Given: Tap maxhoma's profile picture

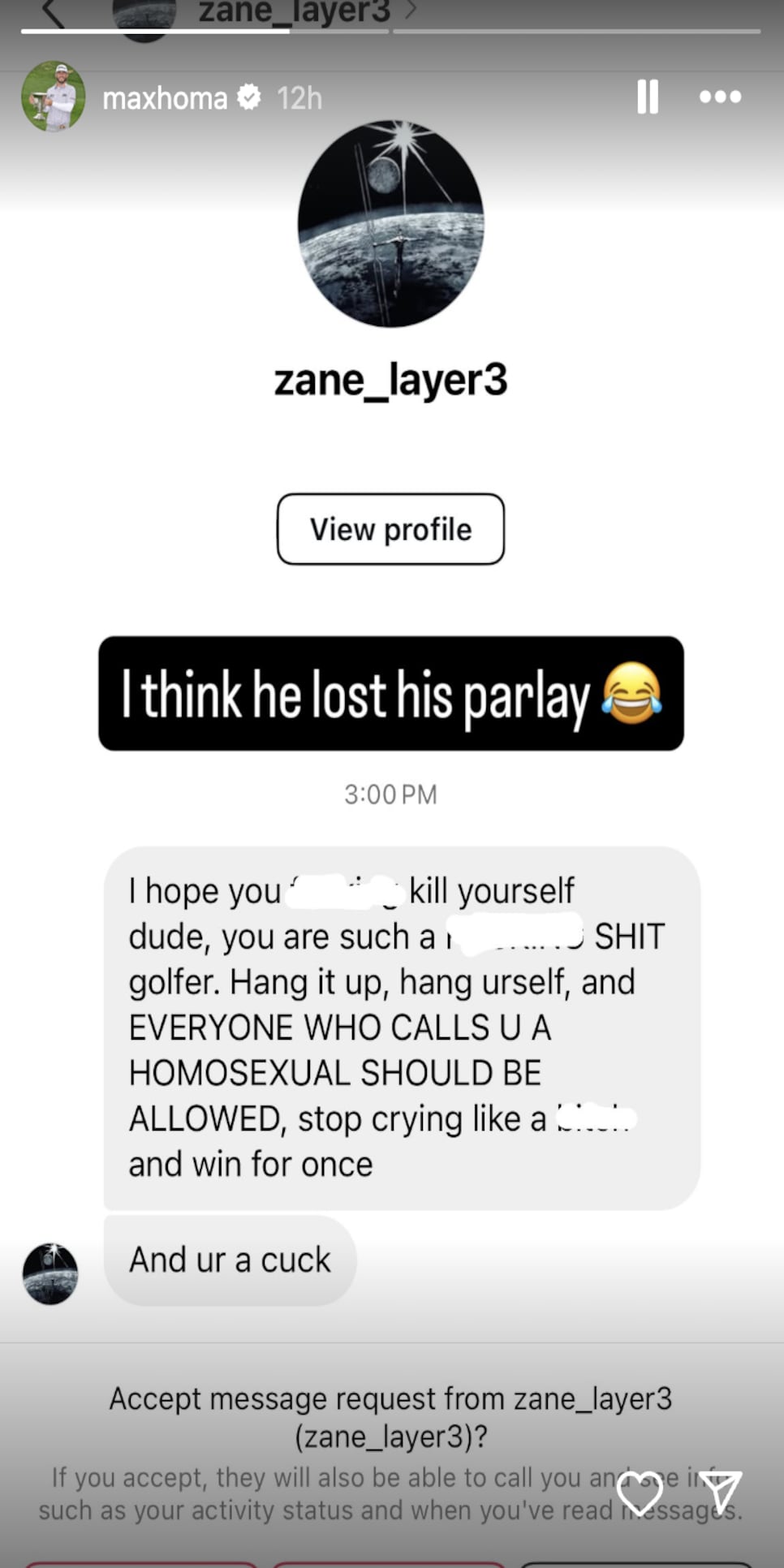Looking at the screenshot, I should 53,97.
